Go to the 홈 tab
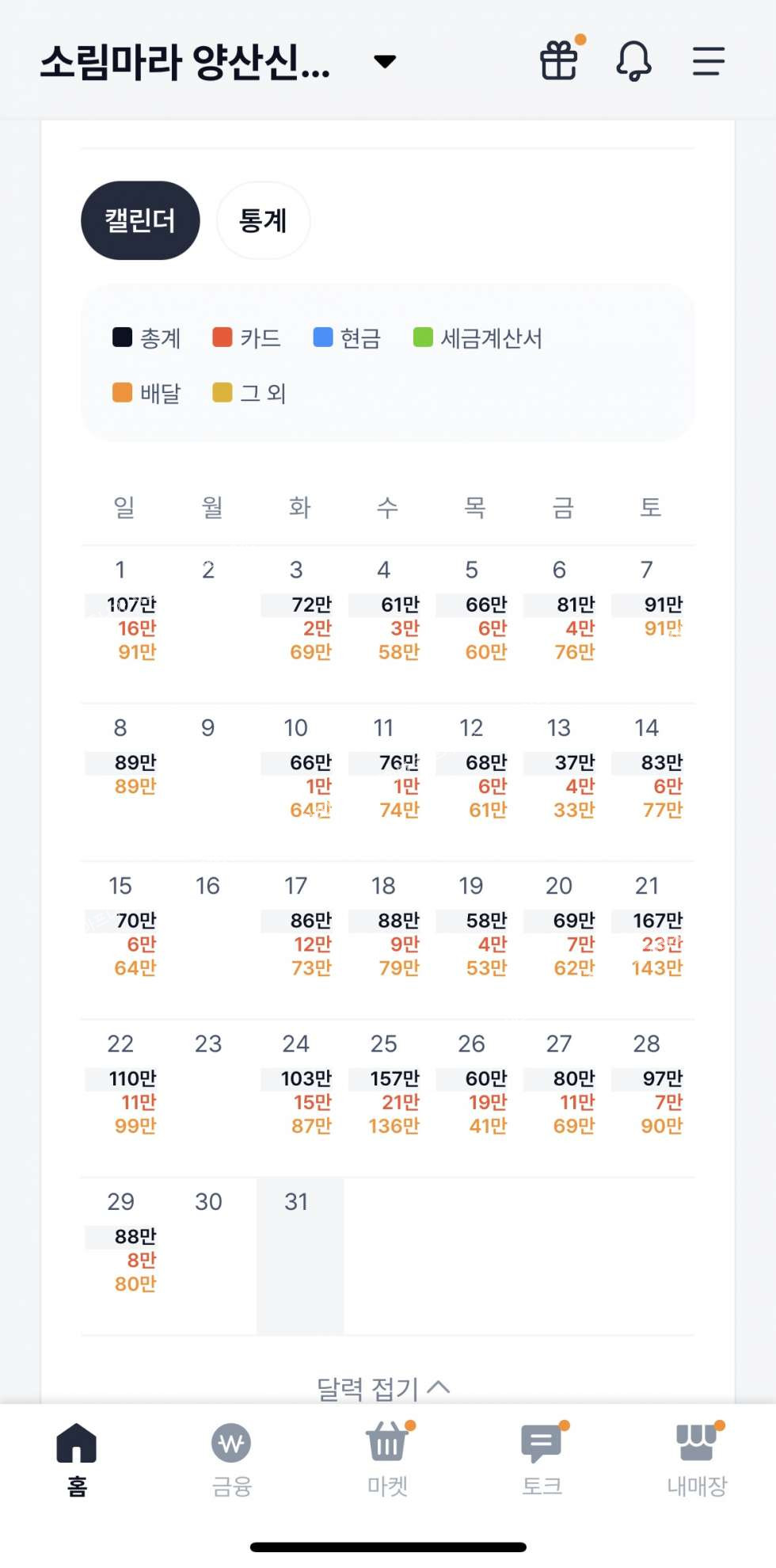Viewport: 776px width, 1568px height. 77,1459
